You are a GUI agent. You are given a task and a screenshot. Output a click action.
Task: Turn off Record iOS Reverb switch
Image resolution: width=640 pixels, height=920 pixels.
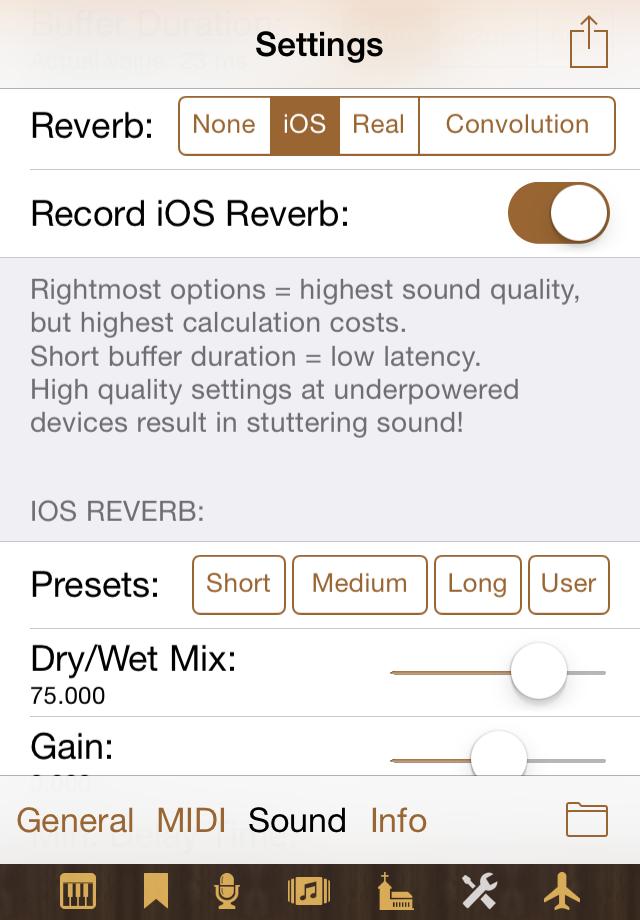coord(558,213)
